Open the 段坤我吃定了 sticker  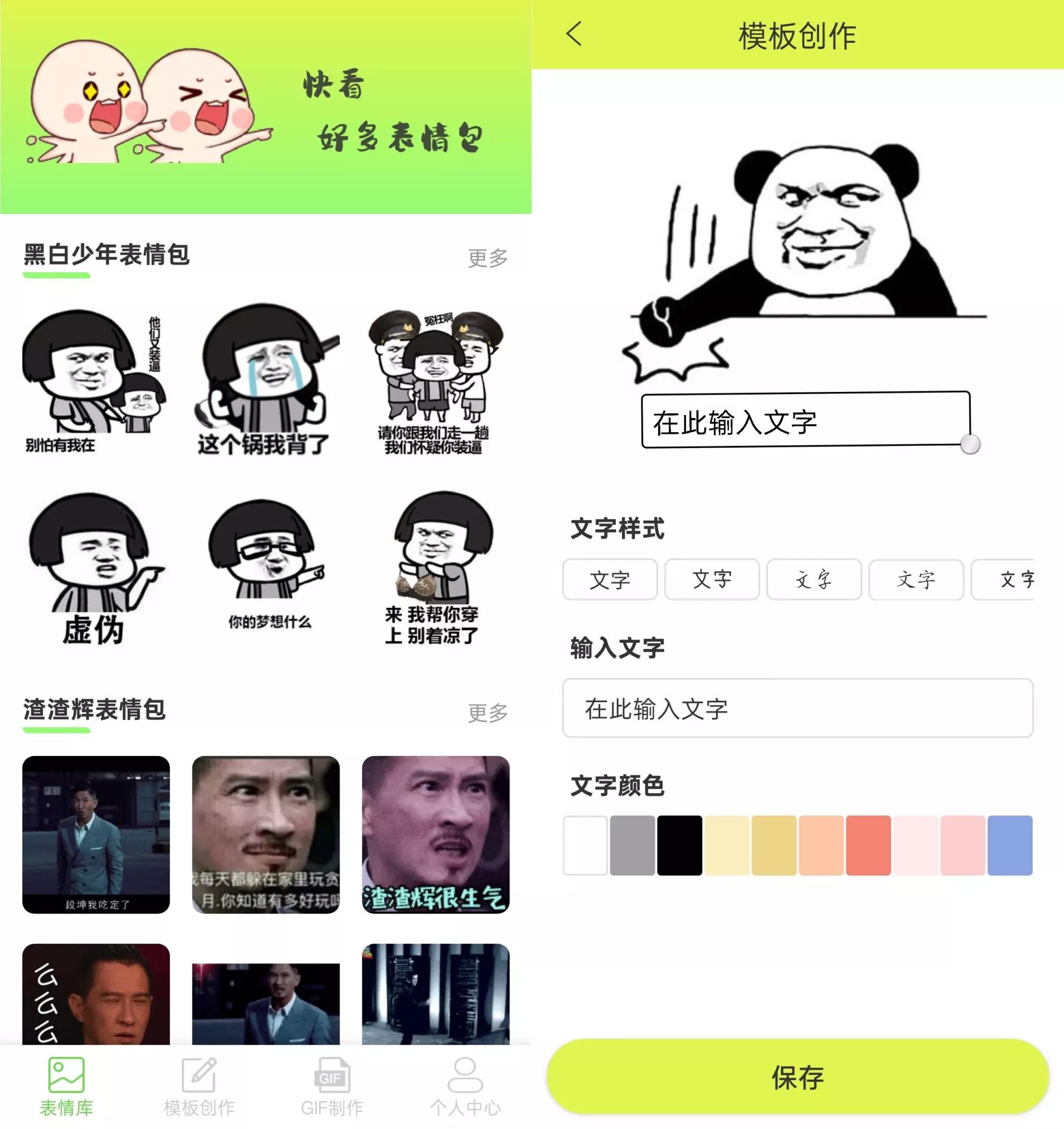(96, 834)
